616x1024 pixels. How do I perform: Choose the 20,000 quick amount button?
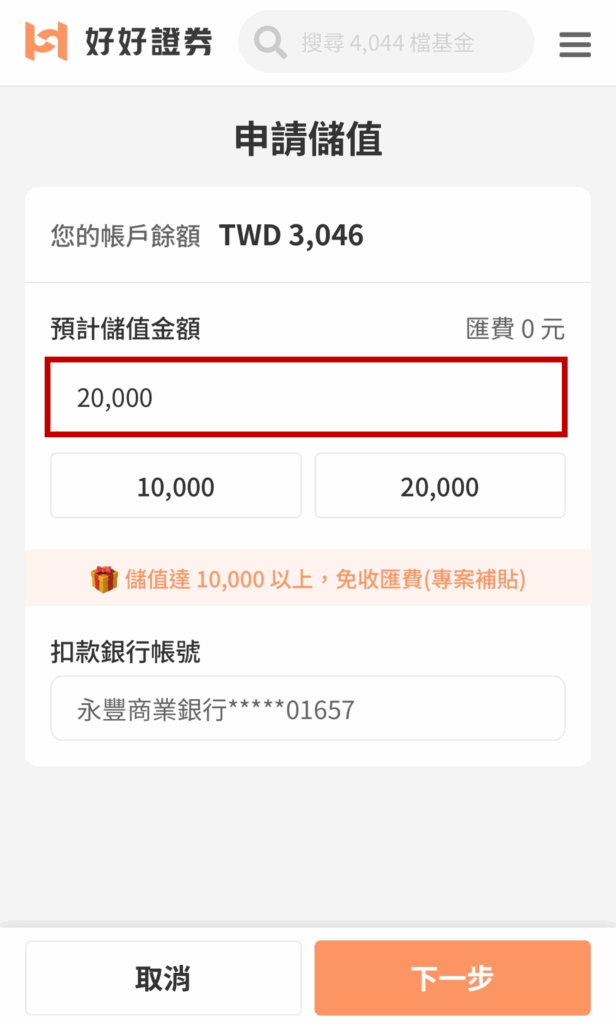tap(440, 486)
